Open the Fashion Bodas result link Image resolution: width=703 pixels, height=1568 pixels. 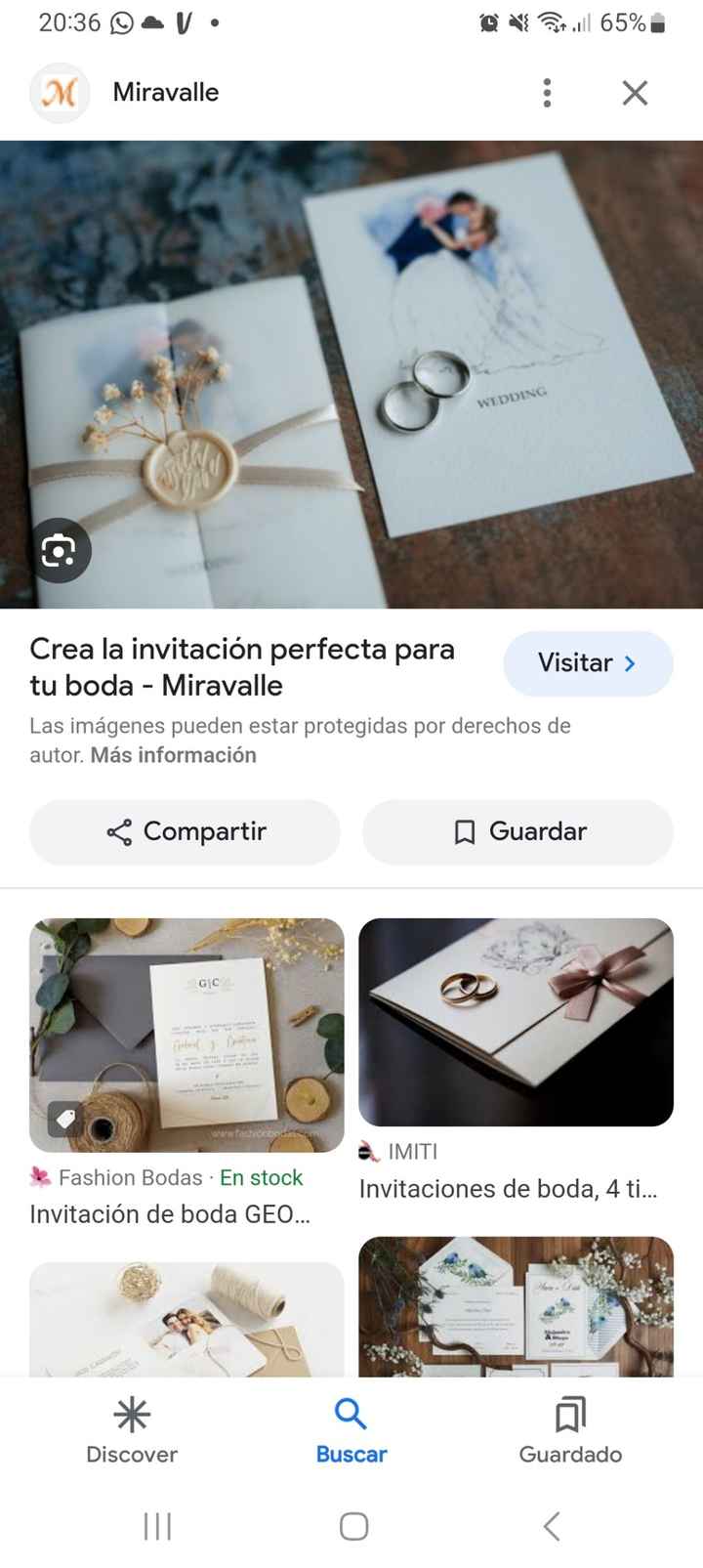click(137, 1177)
